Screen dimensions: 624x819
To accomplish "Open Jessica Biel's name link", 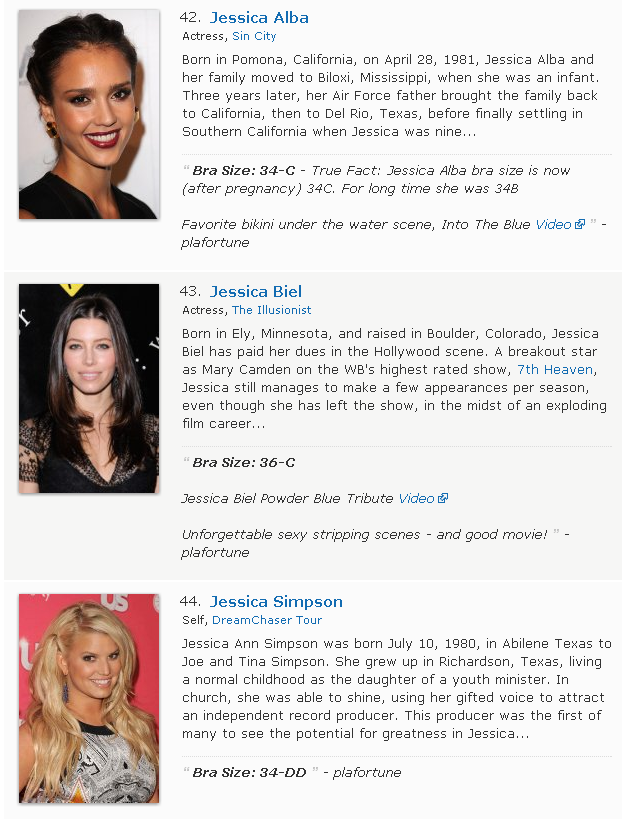I will coord(255,292).
